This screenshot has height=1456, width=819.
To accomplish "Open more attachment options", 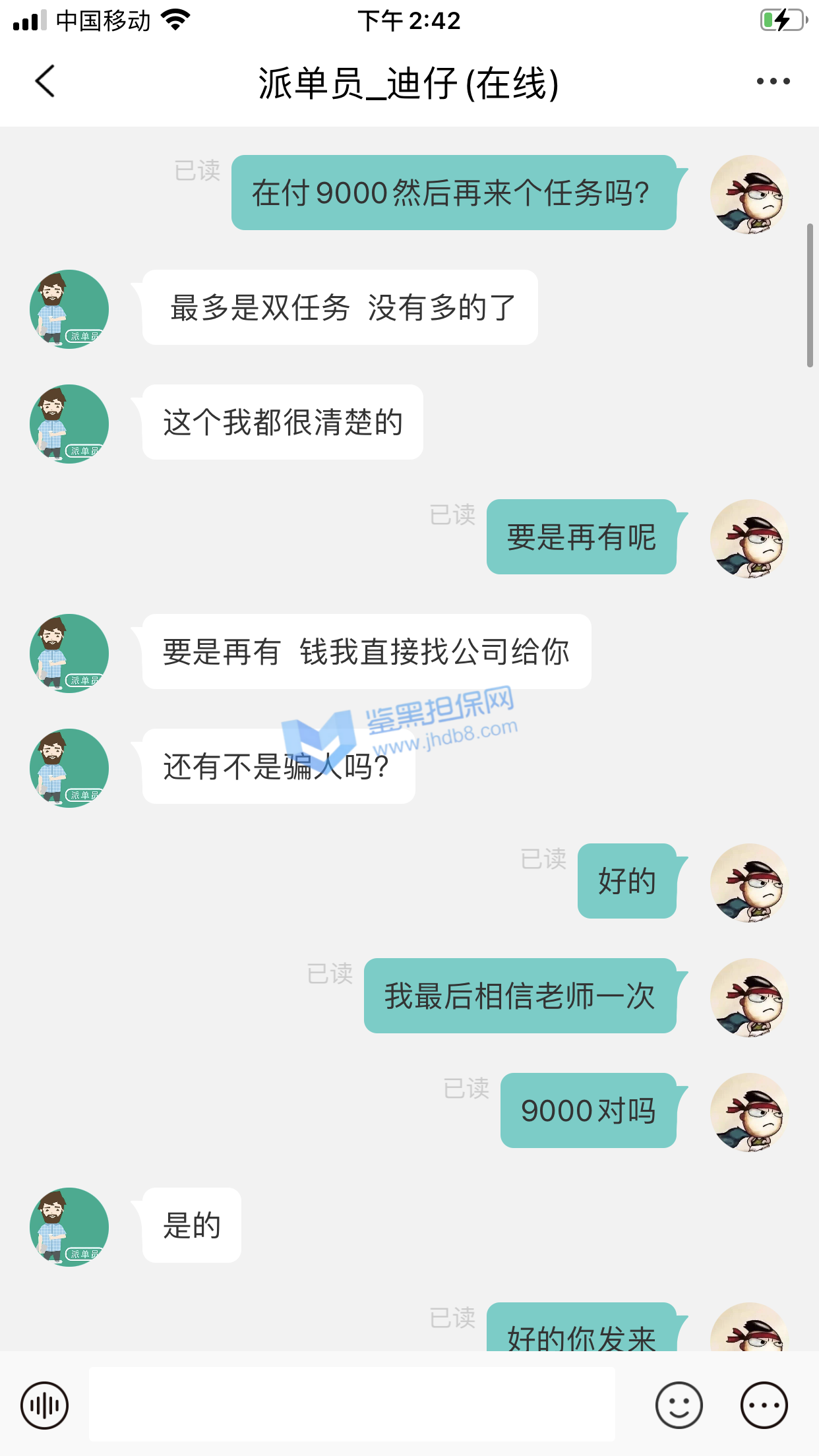I will [764, 1405].
